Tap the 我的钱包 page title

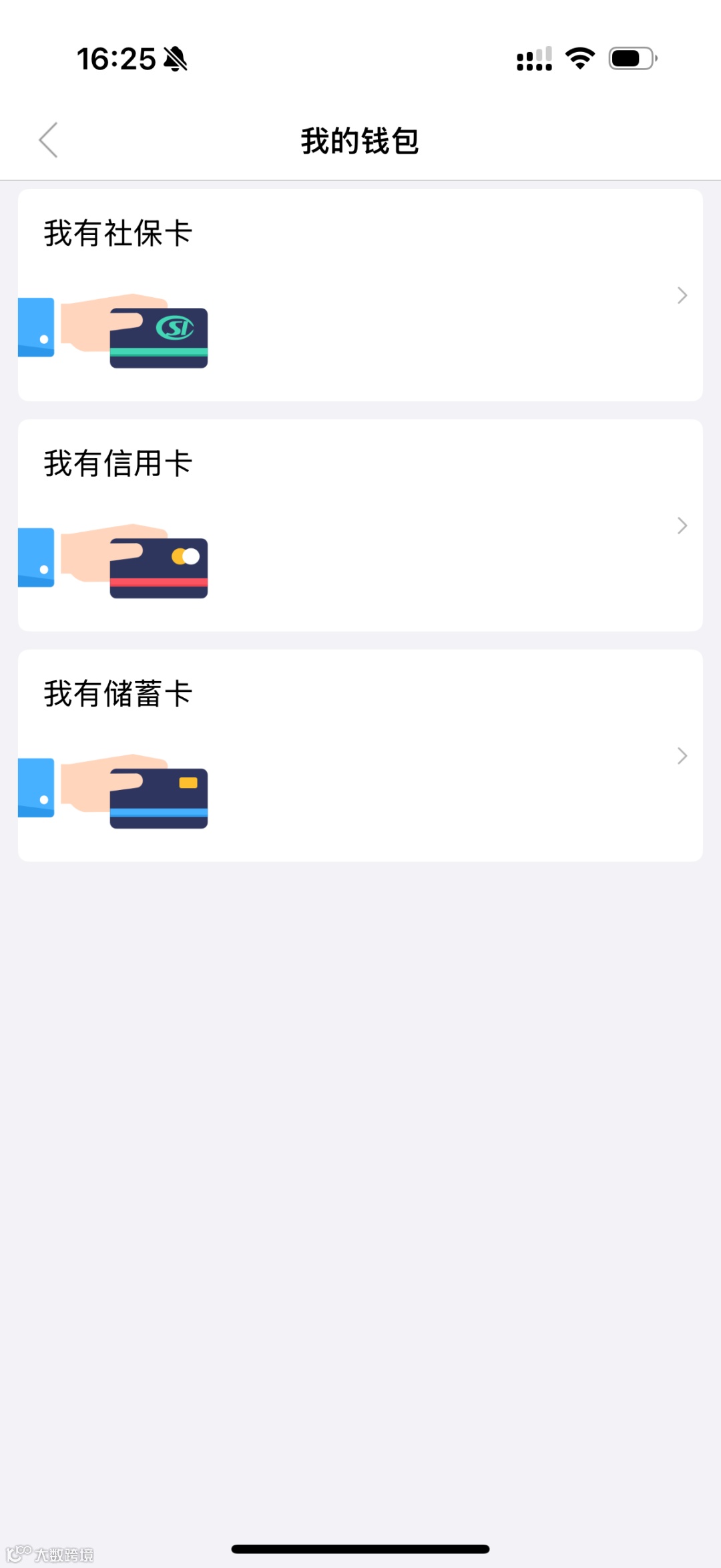click(360, 140)
